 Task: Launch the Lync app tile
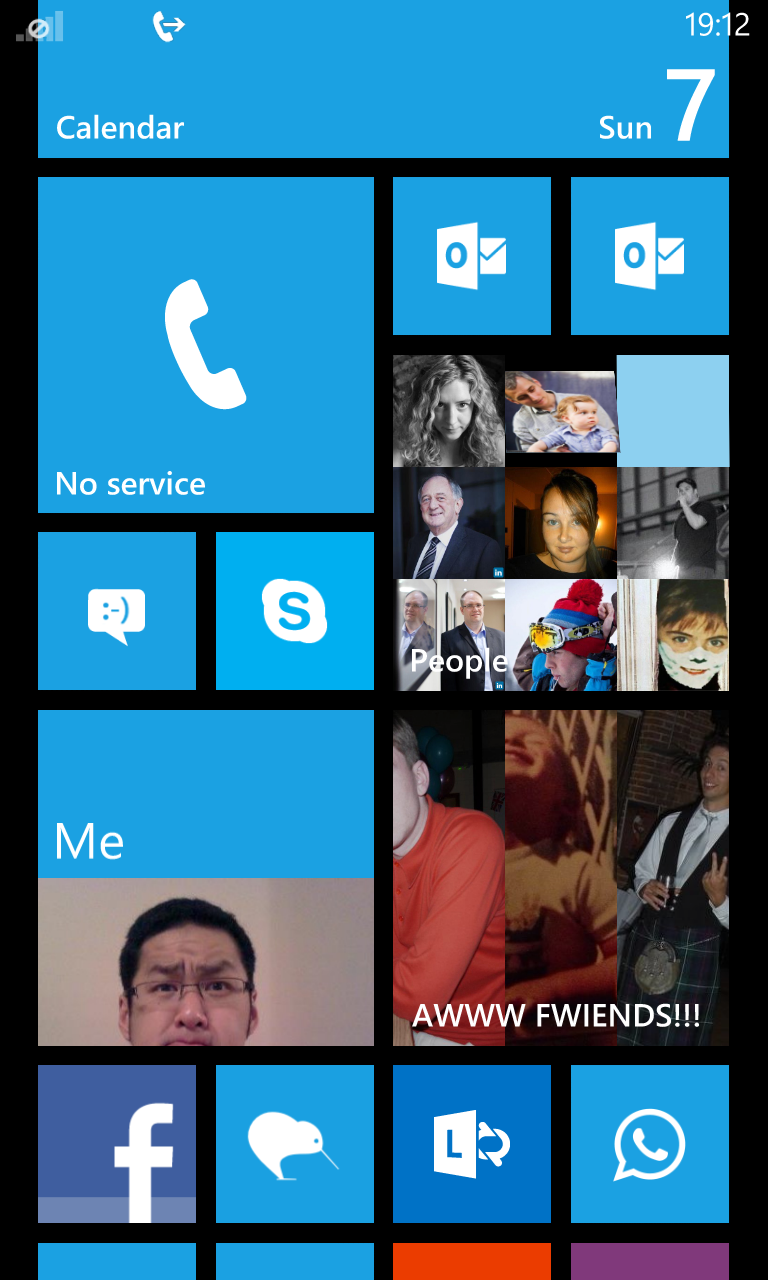click(471, 1144)
